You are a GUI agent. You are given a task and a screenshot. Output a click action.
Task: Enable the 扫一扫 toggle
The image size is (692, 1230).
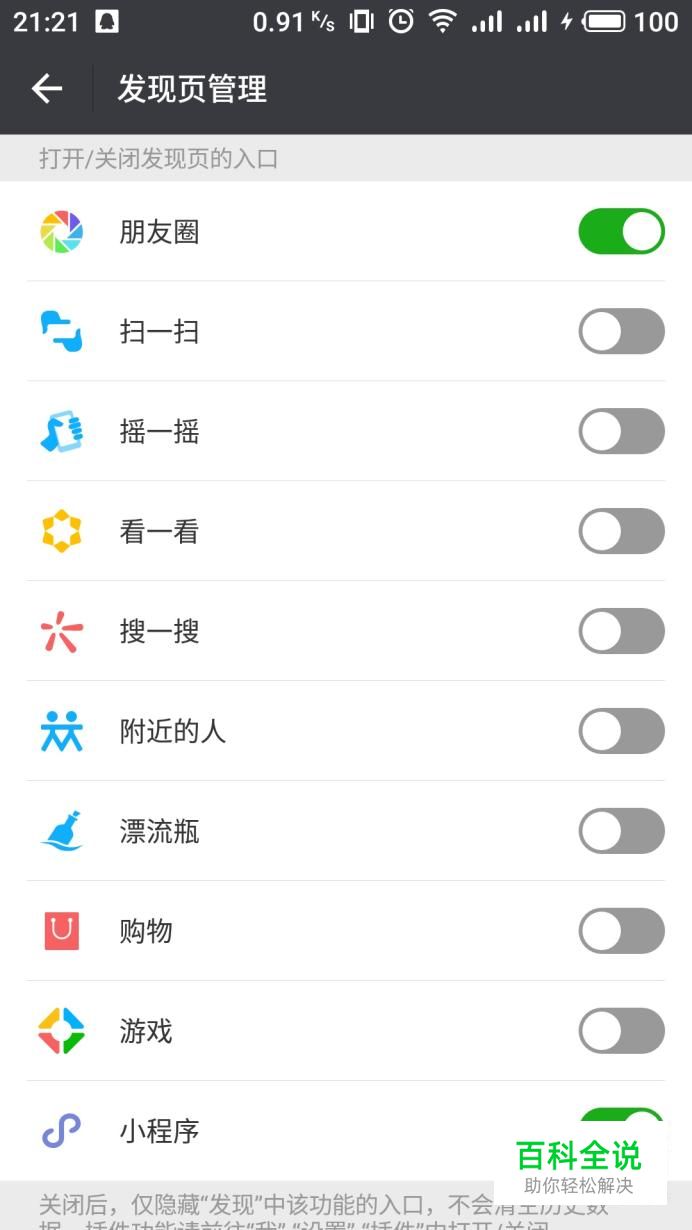tap(621, 331)
